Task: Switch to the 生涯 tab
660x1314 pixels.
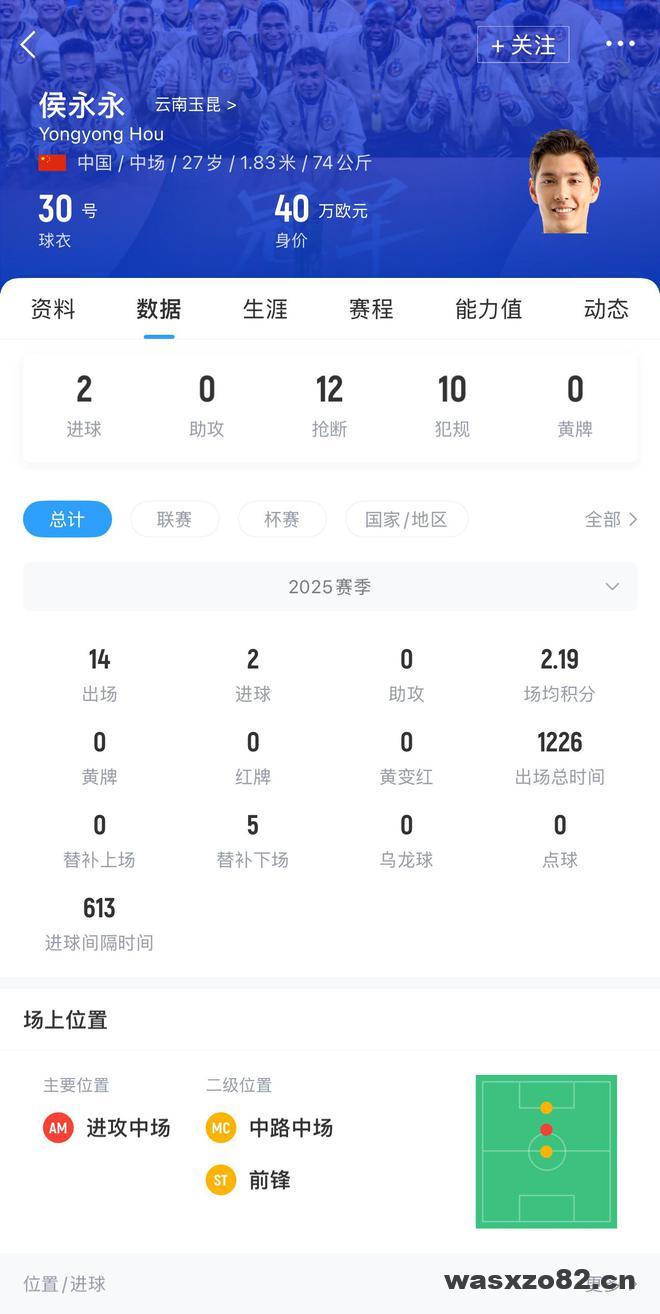Action: tap(265, 309)
